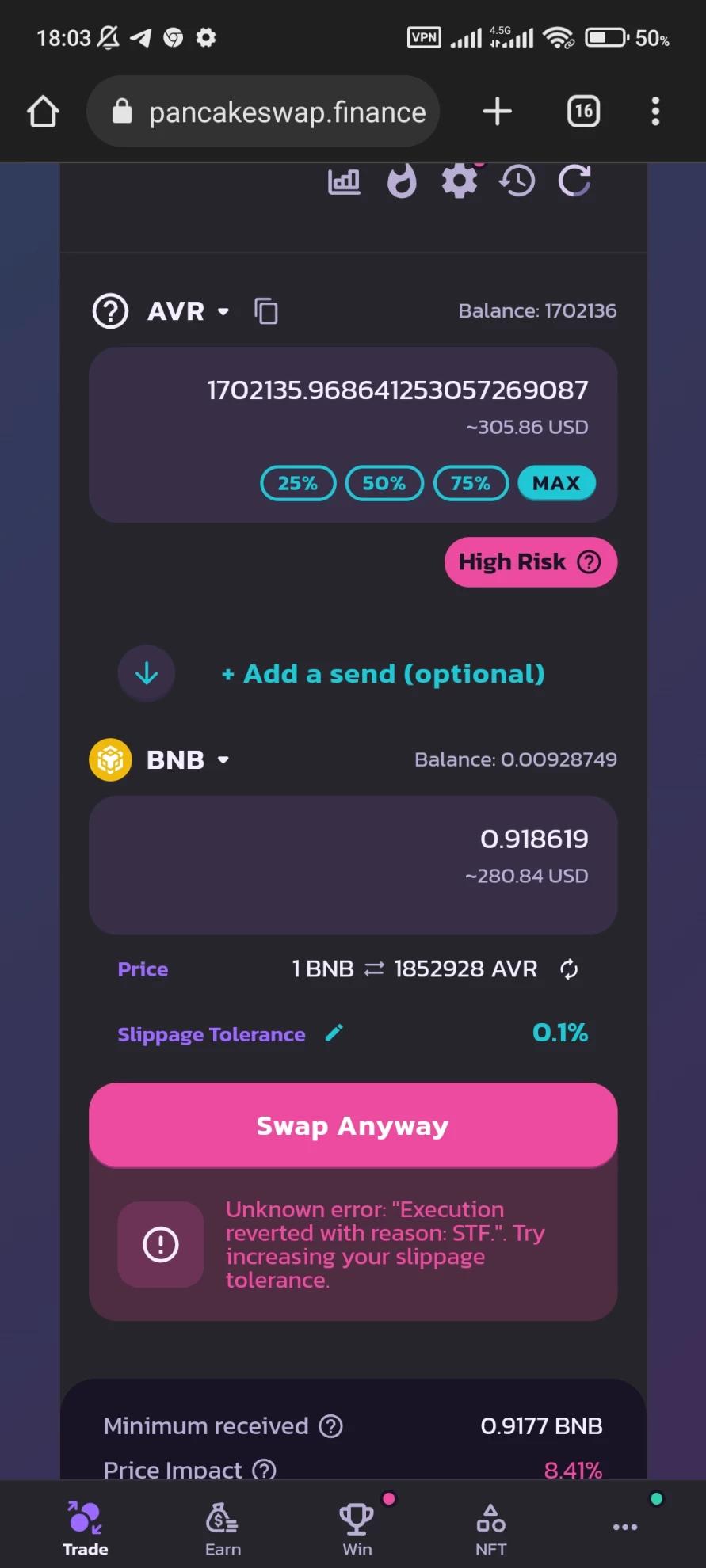Tap the MAX amount chip

pos(556,483)
